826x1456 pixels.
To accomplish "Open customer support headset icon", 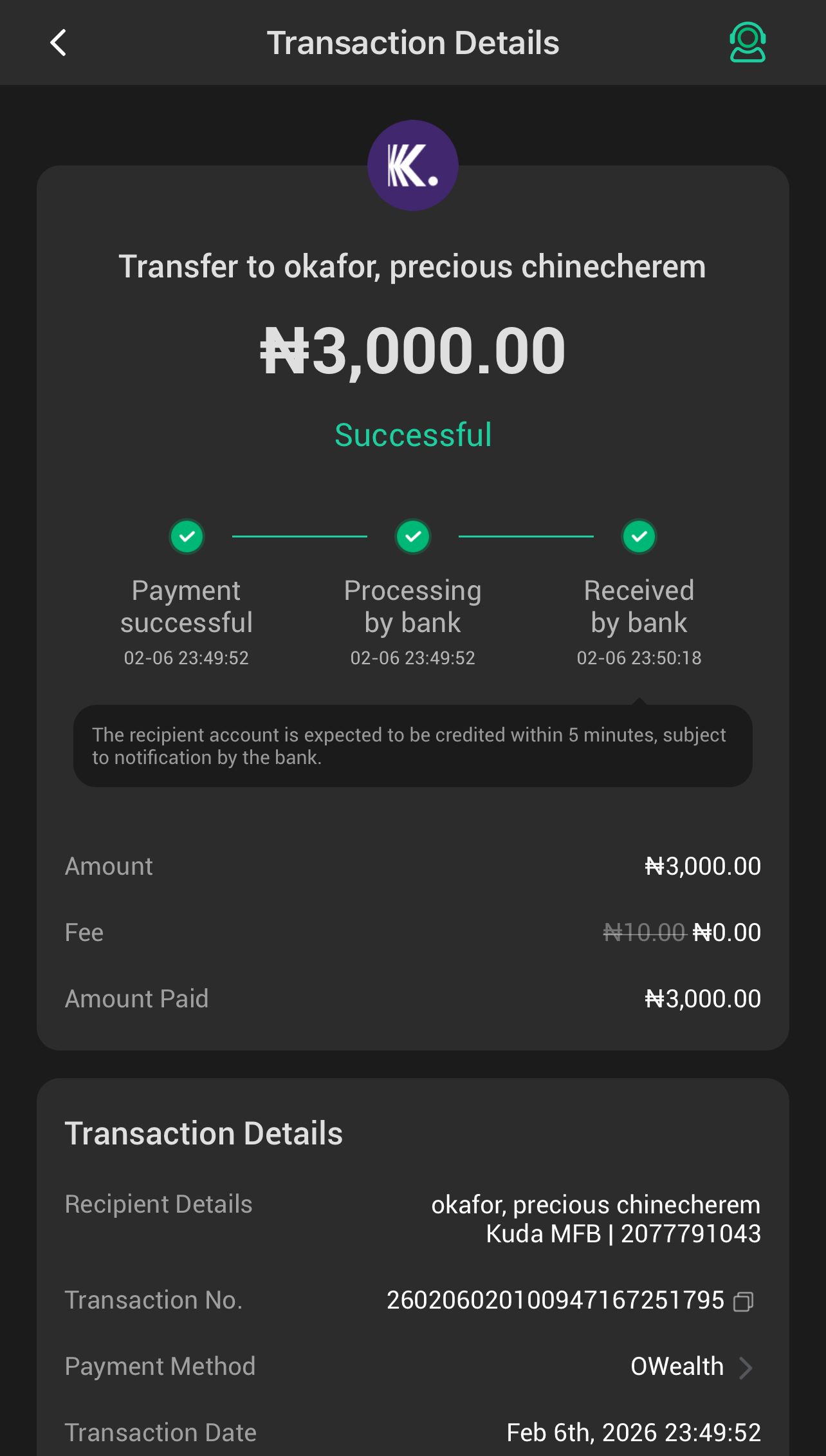I will [x=747, y=42].
